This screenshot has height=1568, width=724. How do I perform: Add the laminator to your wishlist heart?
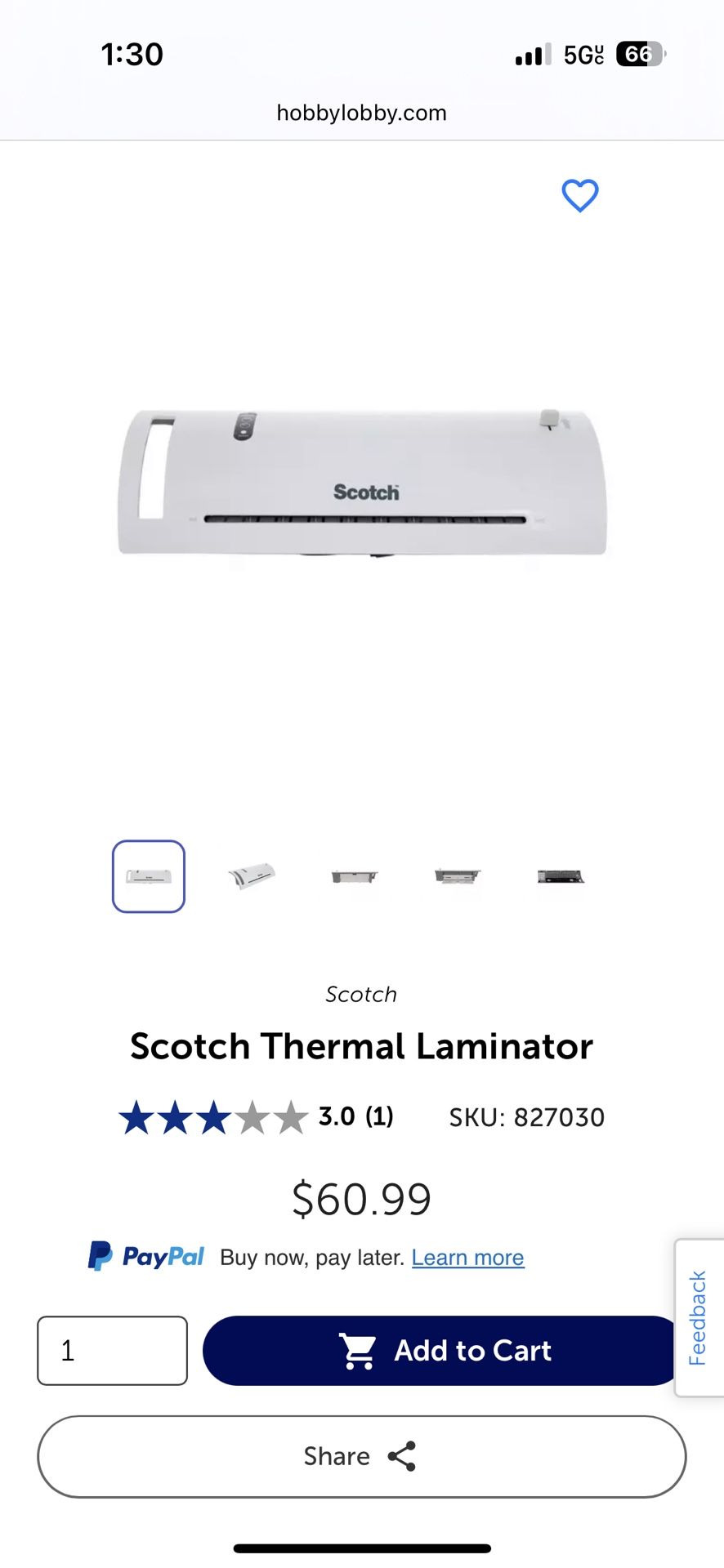tap(580, 195)
